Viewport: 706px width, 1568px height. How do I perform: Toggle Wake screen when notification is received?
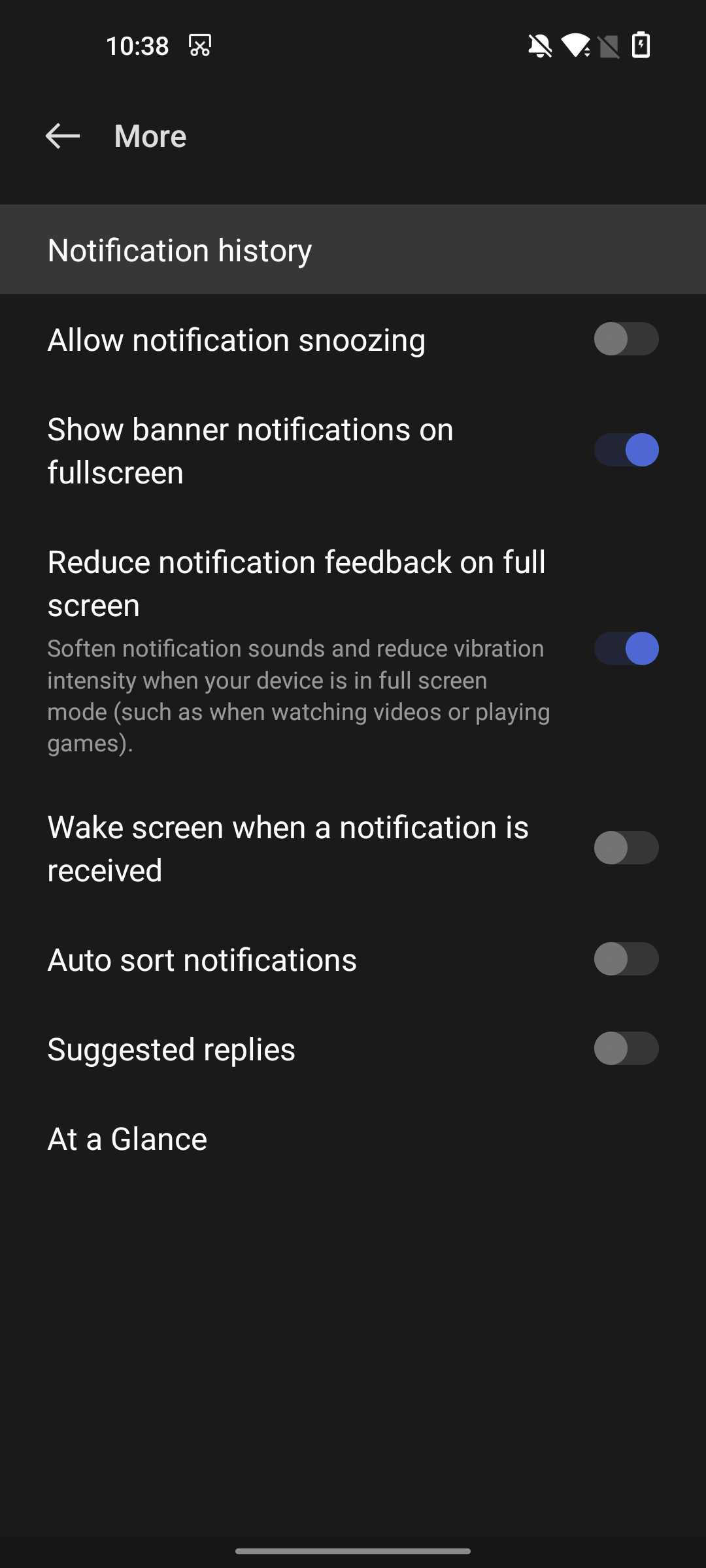(626, 848)
